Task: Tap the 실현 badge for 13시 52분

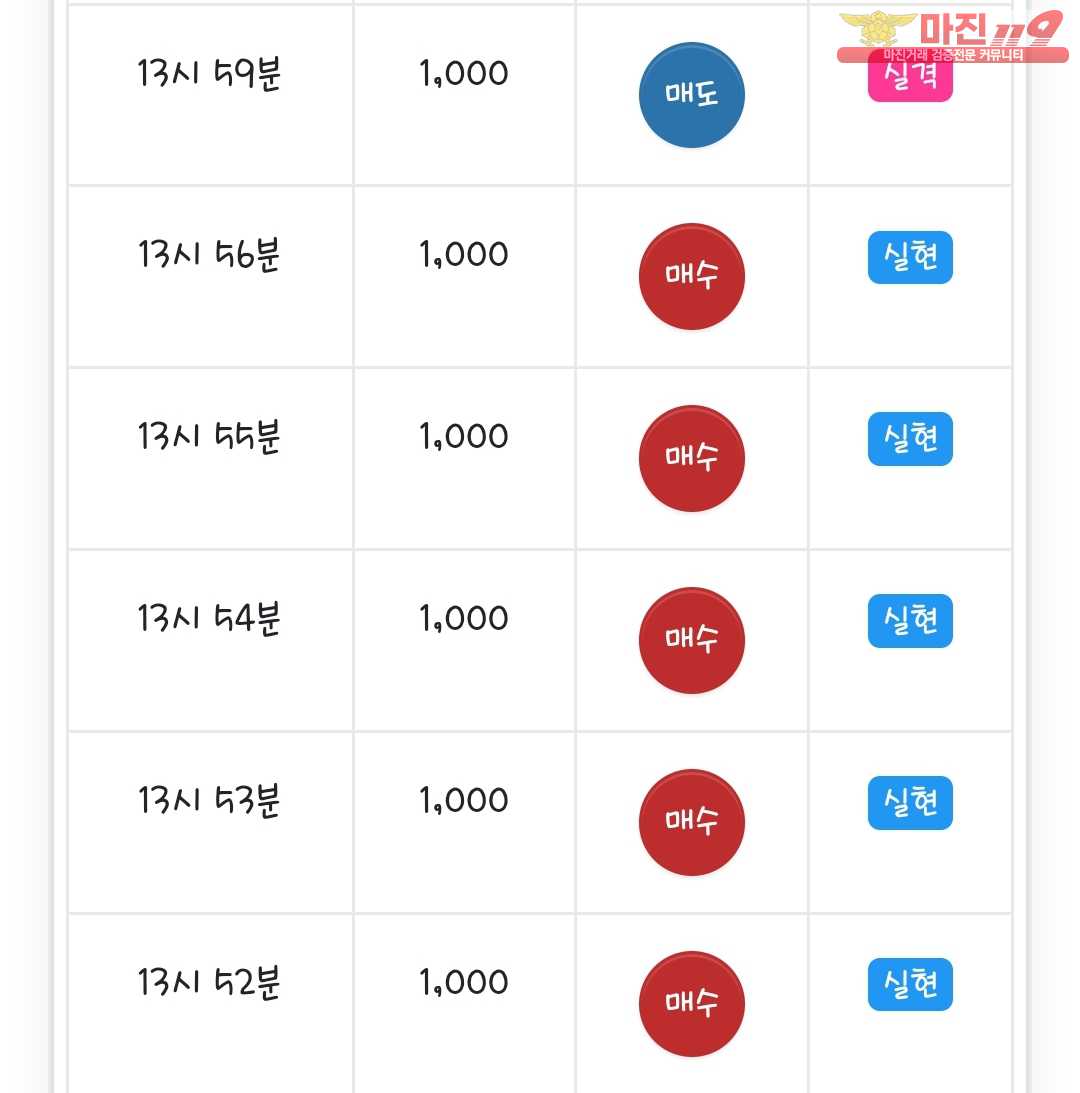Action: point(910,985)
